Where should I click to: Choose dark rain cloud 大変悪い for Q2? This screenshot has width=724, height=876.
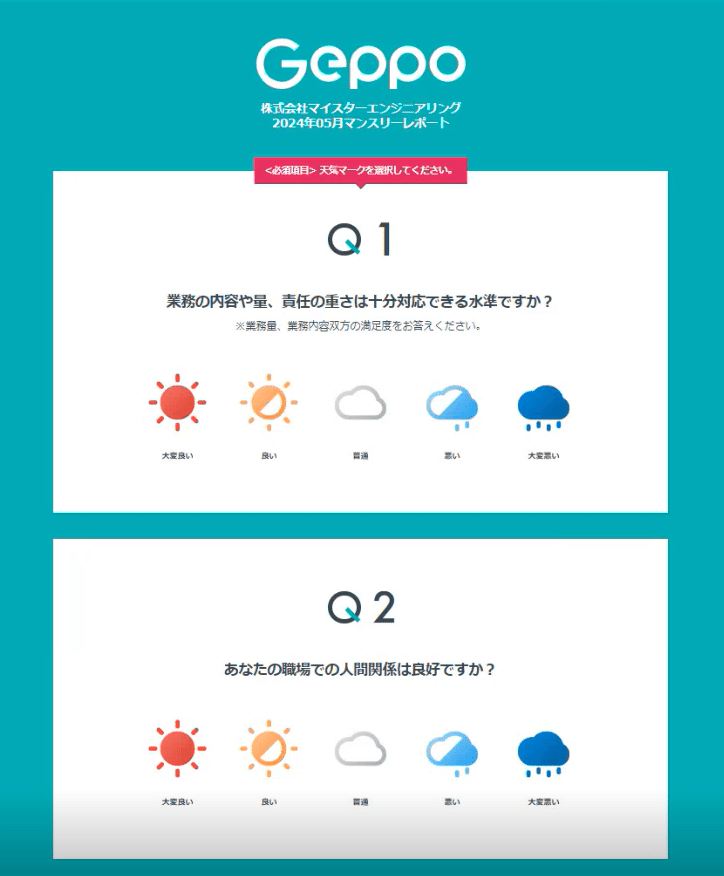click(x=544, y=754)
